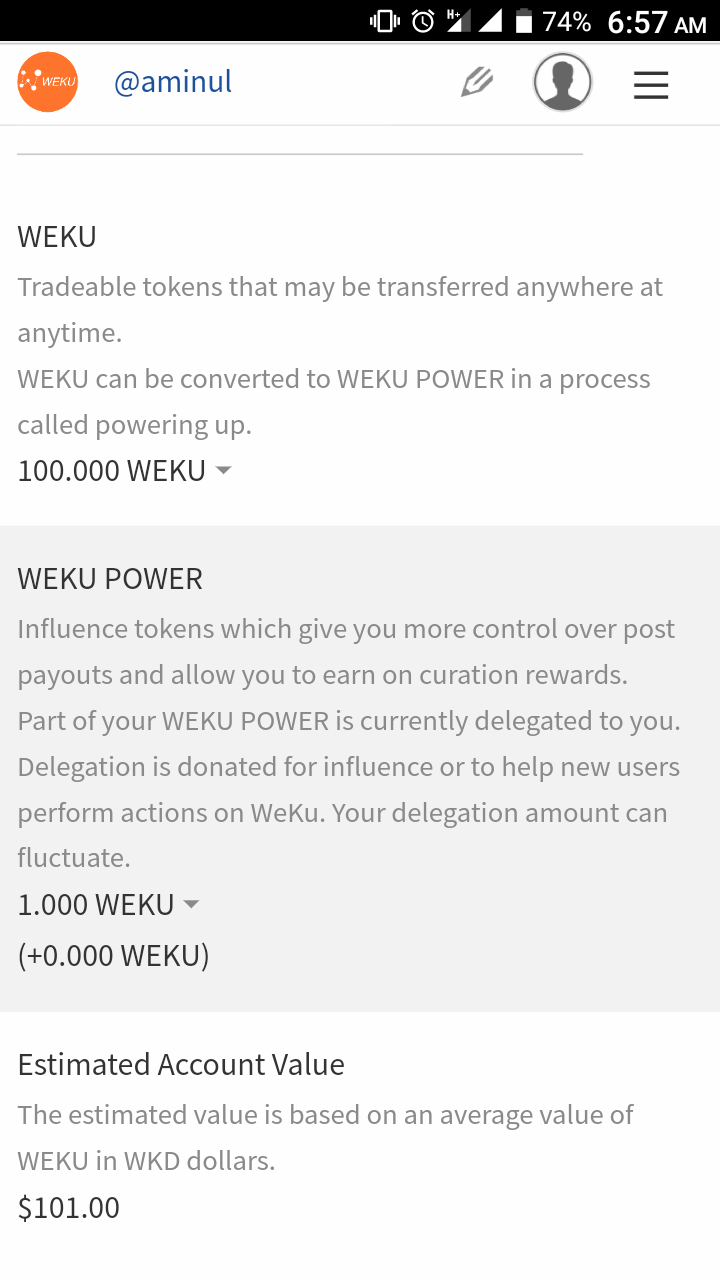The image size is (720, 1280).
Task: Write a new post with pencil icon
Action: tap(477, 82)
